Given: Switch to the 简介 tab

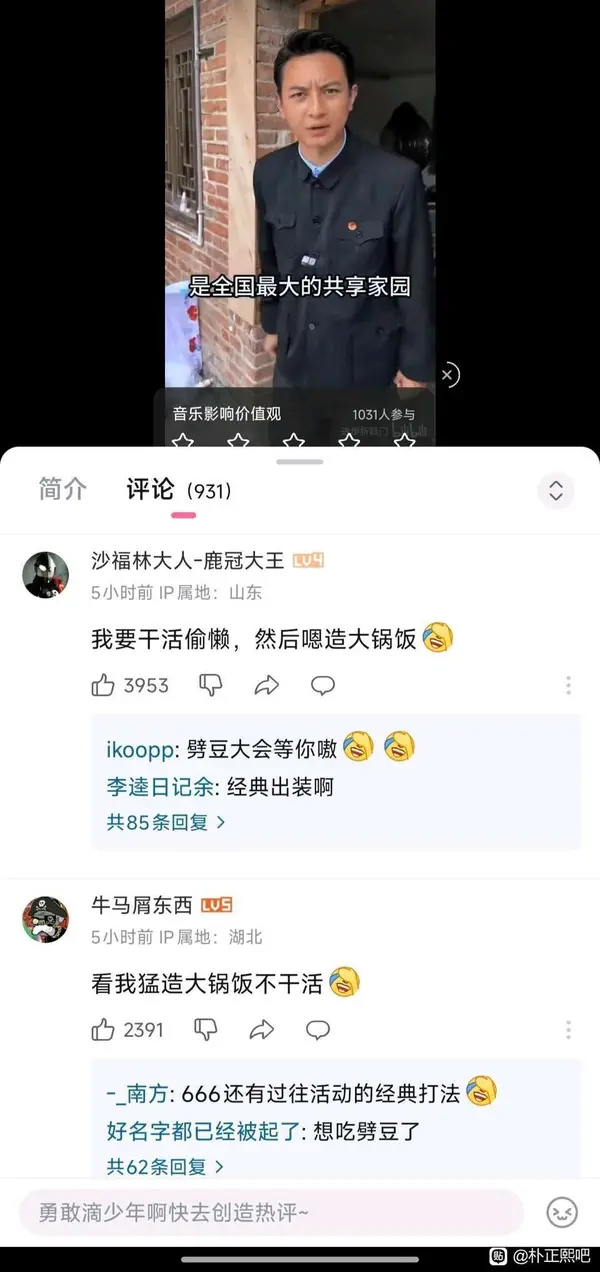Looking at the screenshot, I should pyautogui.click(x=62, y=489).
